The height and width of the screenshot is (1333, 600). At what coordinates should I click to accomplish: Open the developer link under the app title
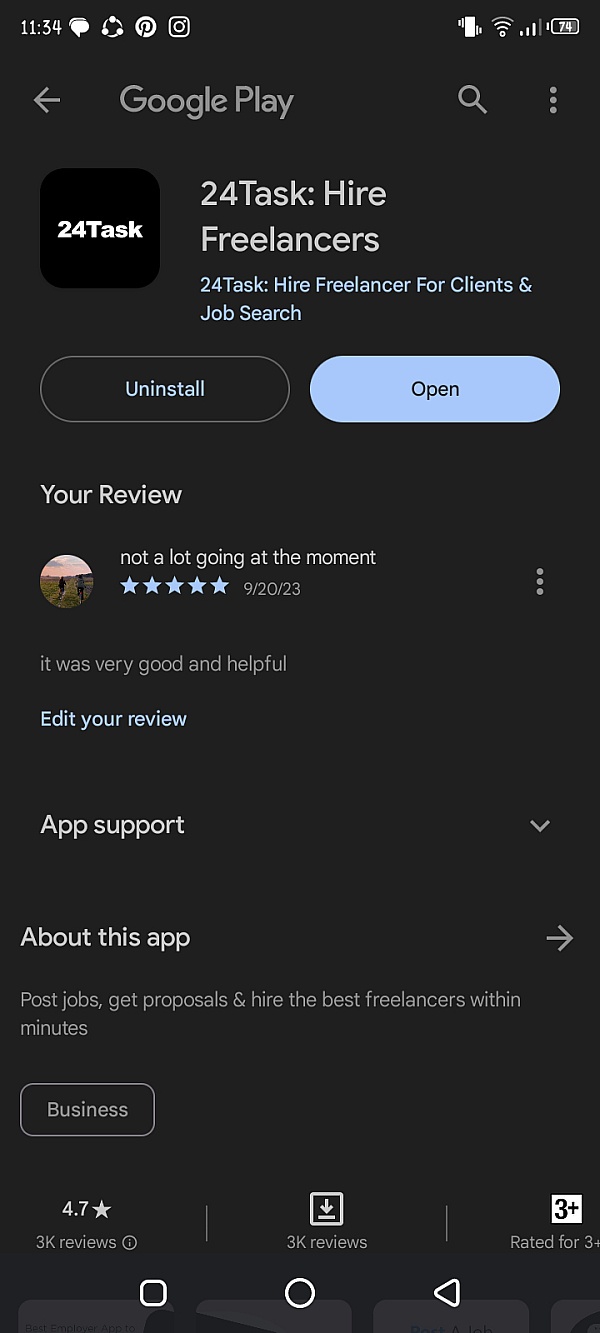coord(366,299)
